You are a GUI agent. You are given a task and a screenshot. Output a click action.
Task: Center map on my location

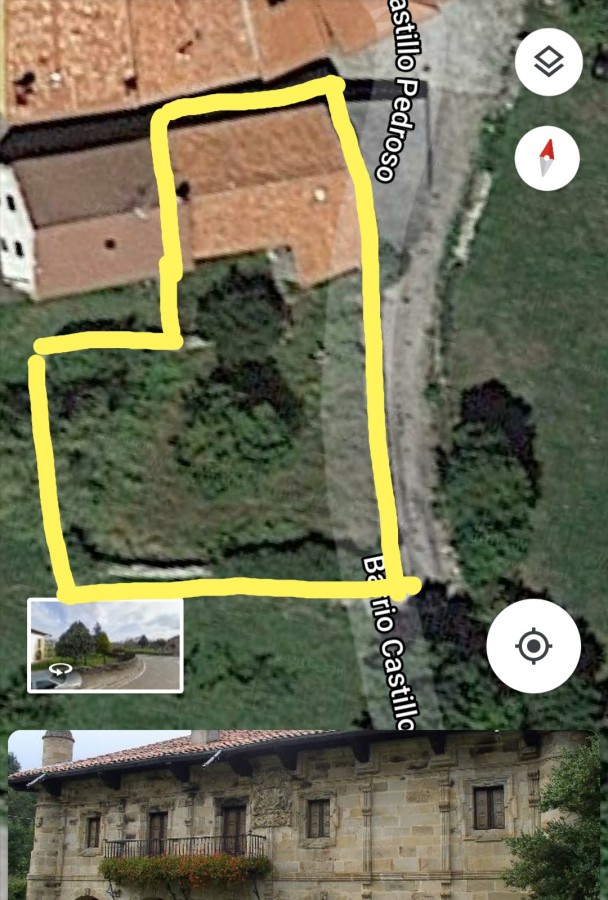[x=533, y=646]
